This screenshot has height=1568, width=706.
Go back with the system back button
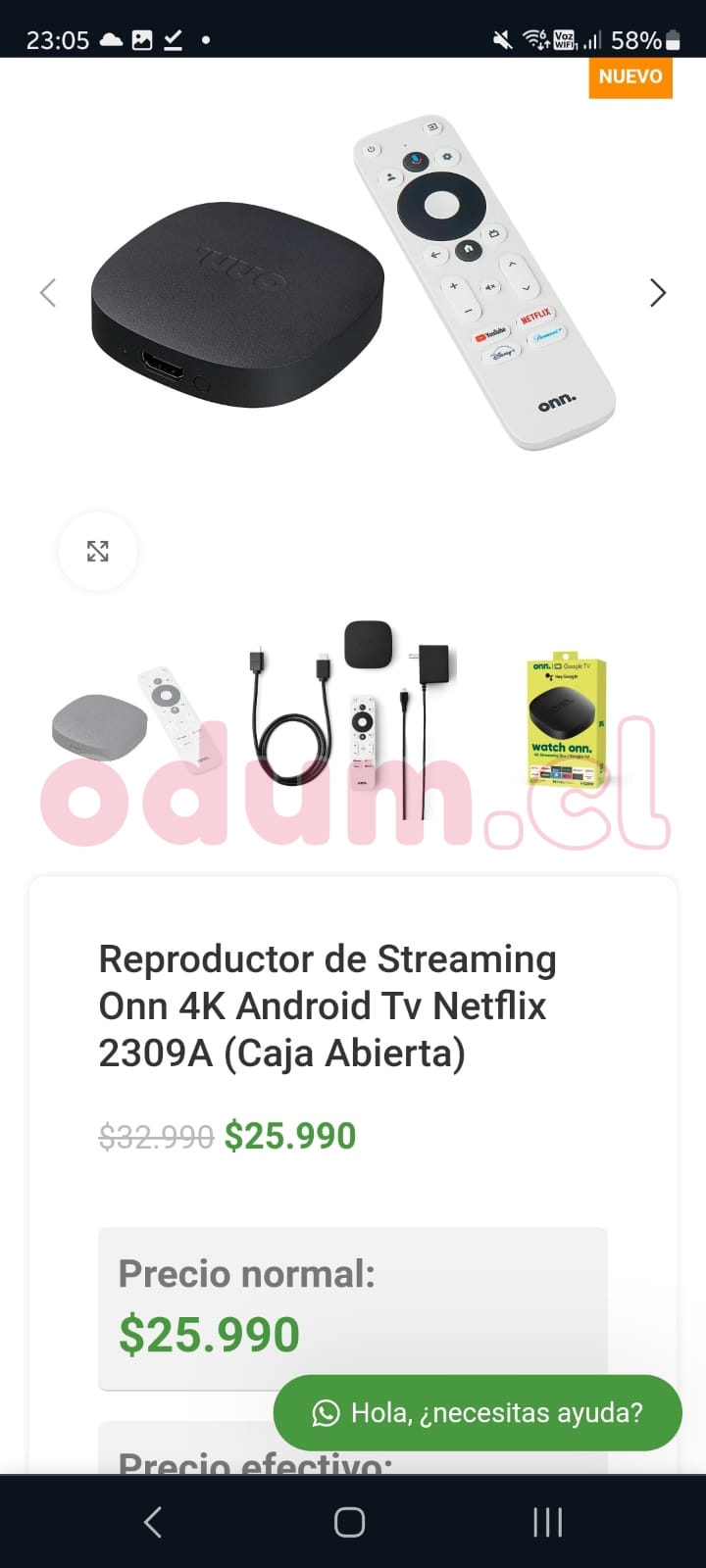pyautogui.click(x=153, y=1522)
